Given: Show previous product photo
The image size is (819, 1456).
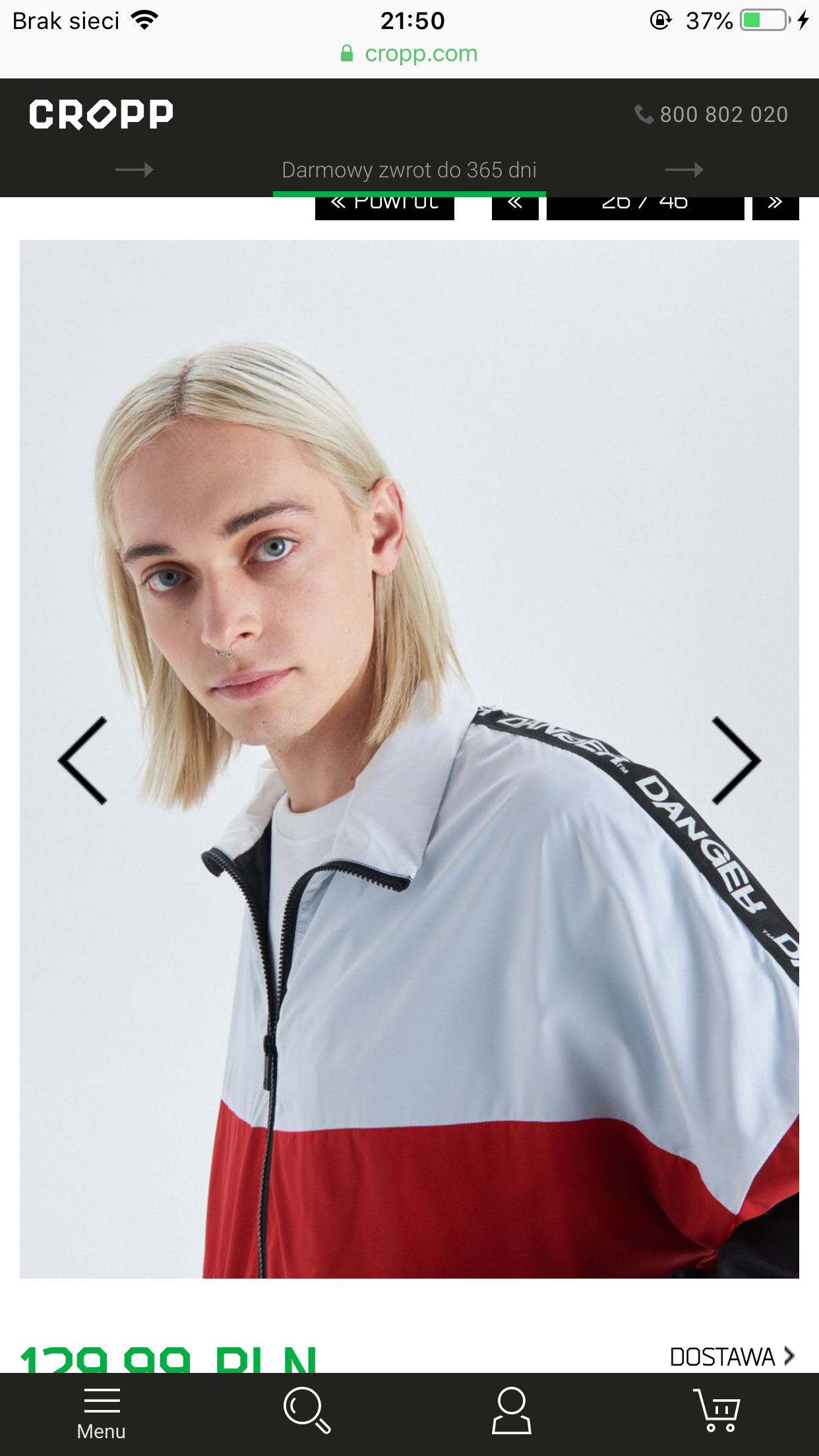Looking at the screenshot, I should point(83,760).
